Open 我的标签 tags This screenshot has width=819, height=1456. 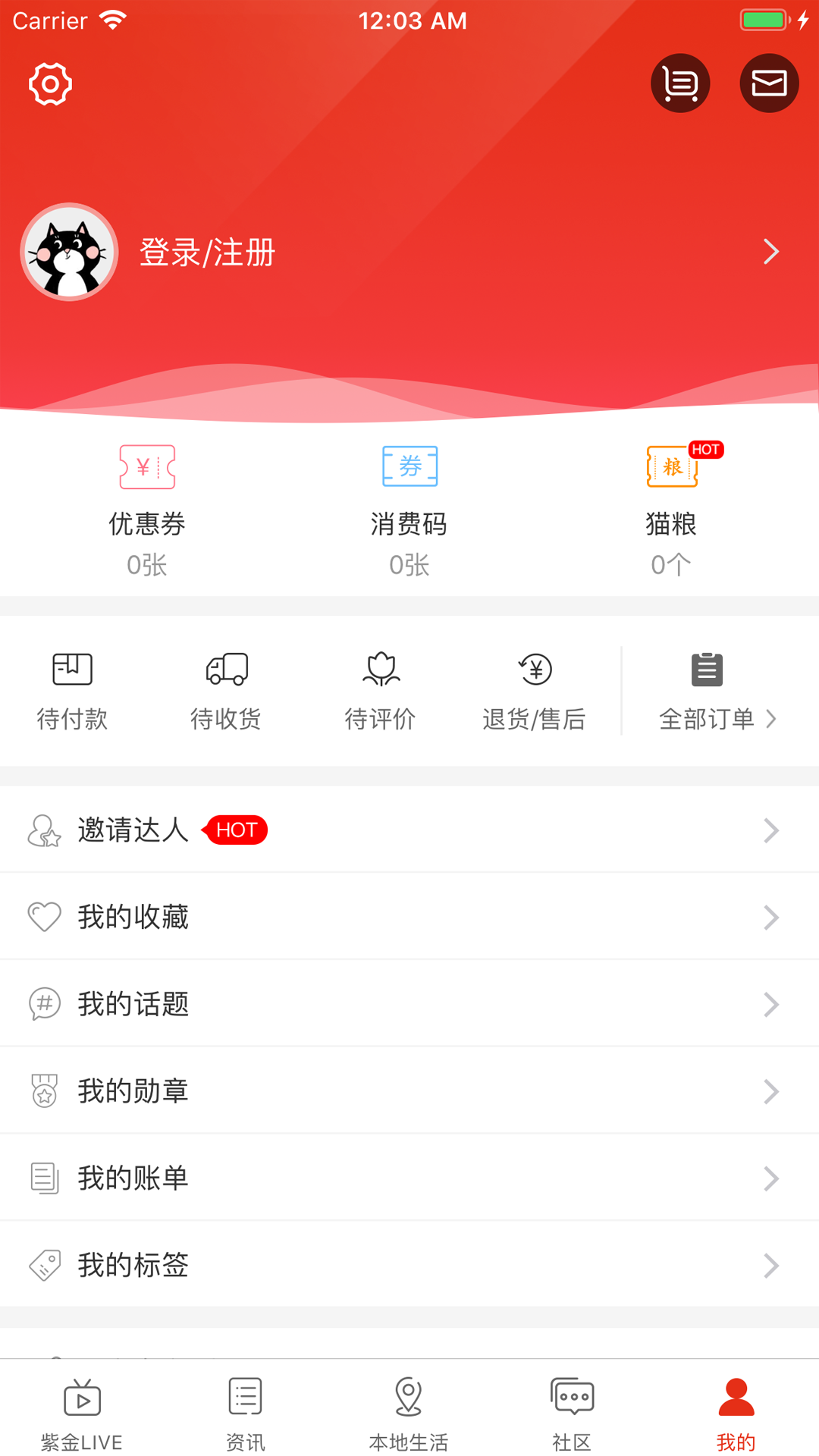(409, 1264)
